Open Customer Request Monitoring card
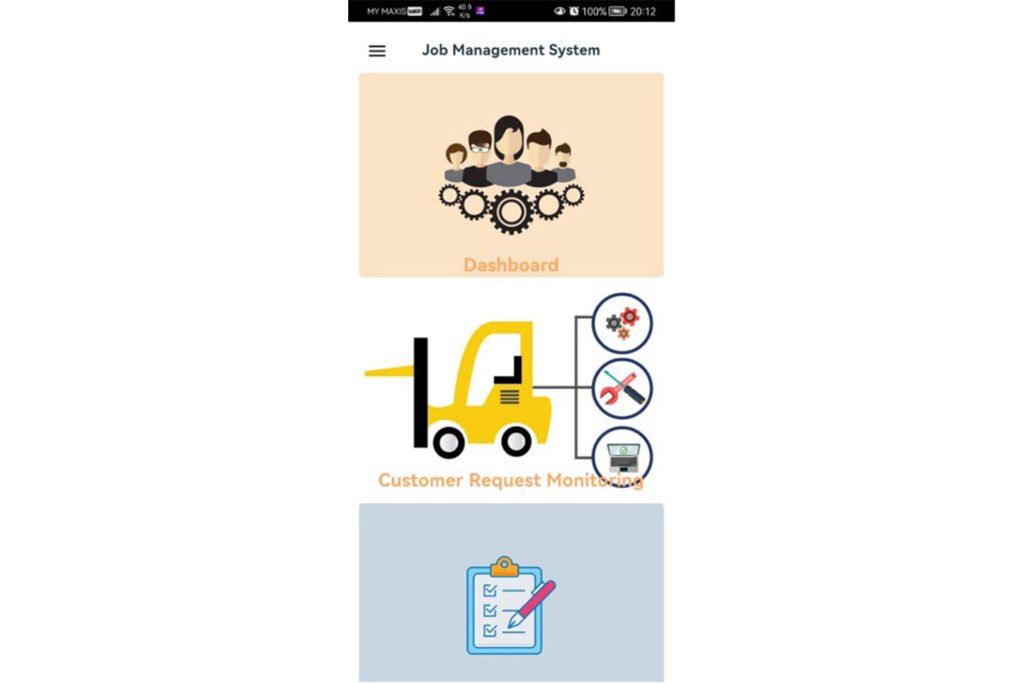 coord(511,392)
